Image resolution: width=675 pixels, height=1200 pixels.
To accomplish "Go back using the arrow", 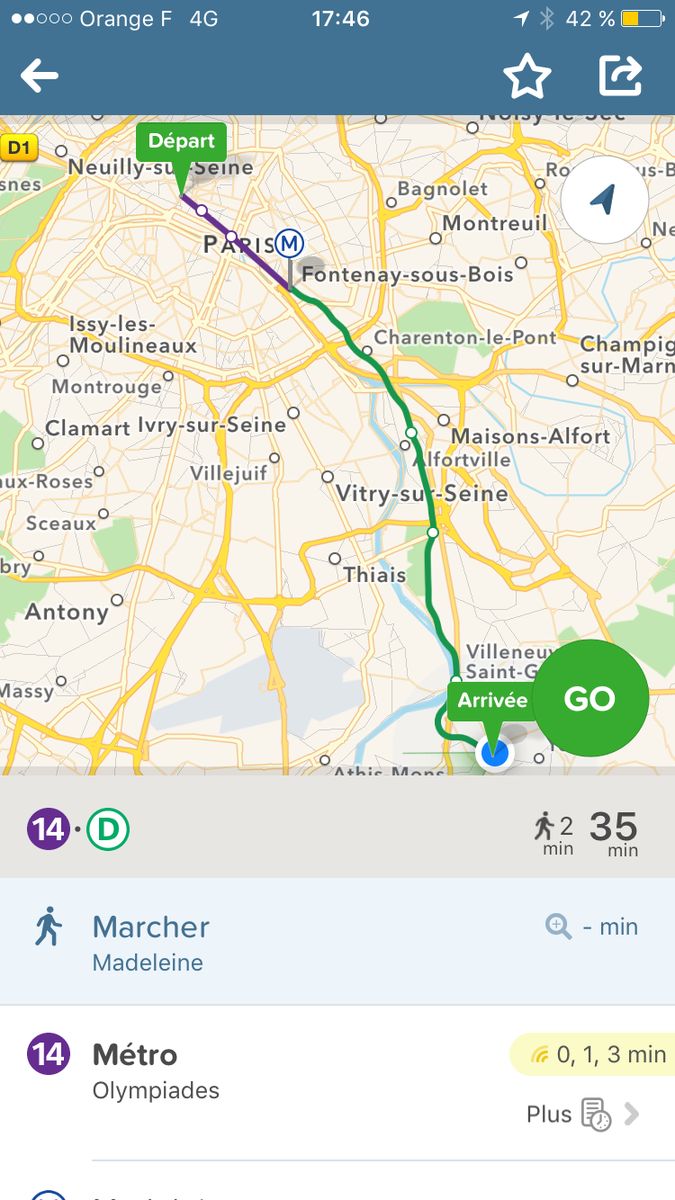I will coord(40,76).
